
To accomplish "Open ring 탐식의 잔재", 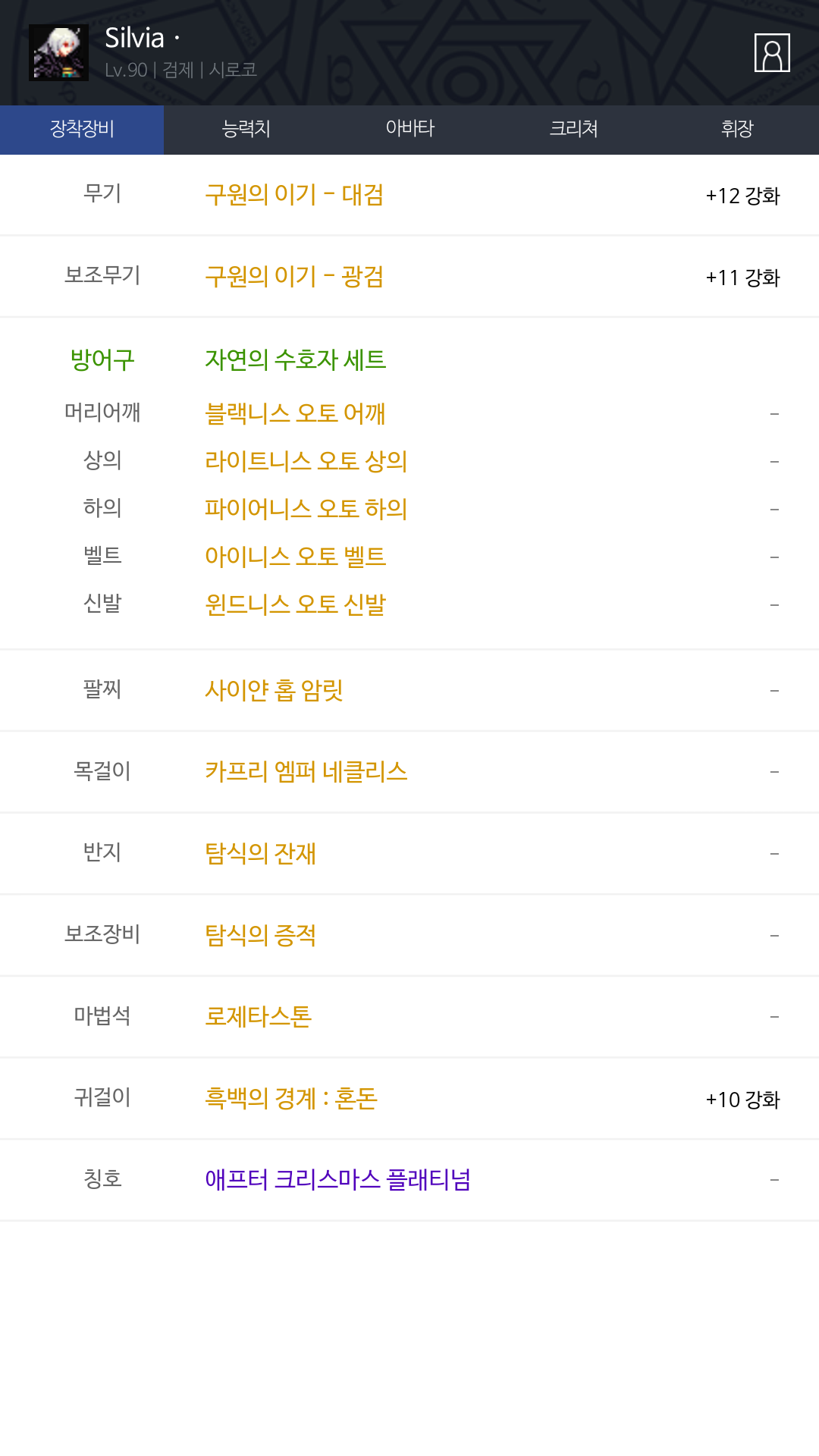I will point(261,854).
